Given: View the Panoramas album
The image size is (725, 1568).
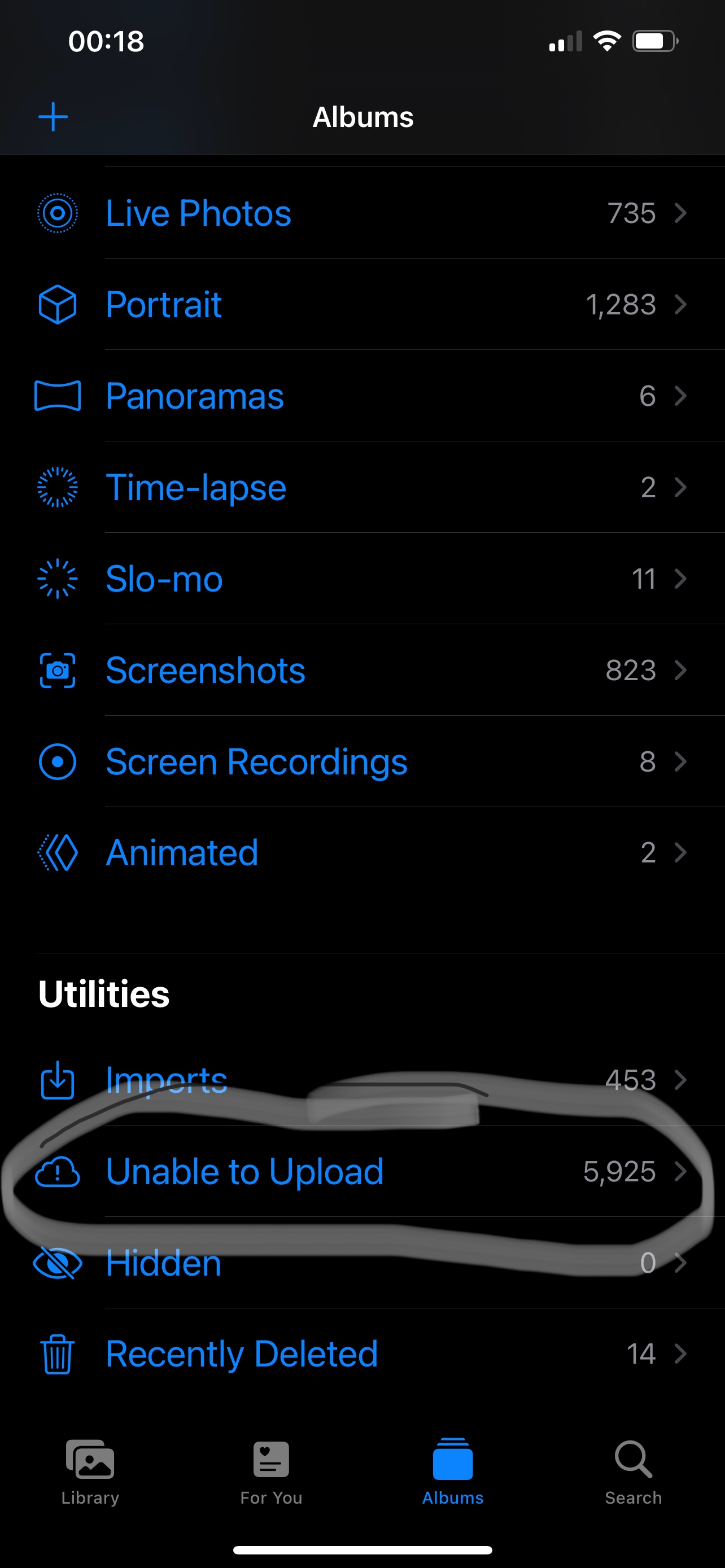Looking at the screenshot, I should coord(195,396).
